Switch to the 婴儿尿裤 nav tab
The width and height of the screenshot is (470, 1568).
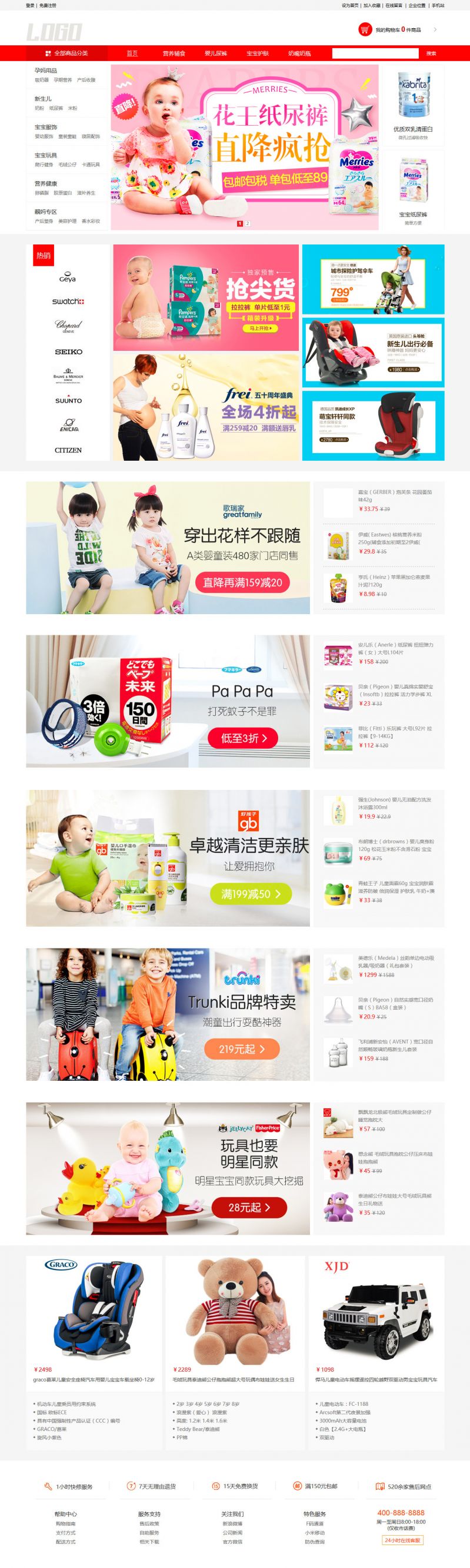(215, 53)
